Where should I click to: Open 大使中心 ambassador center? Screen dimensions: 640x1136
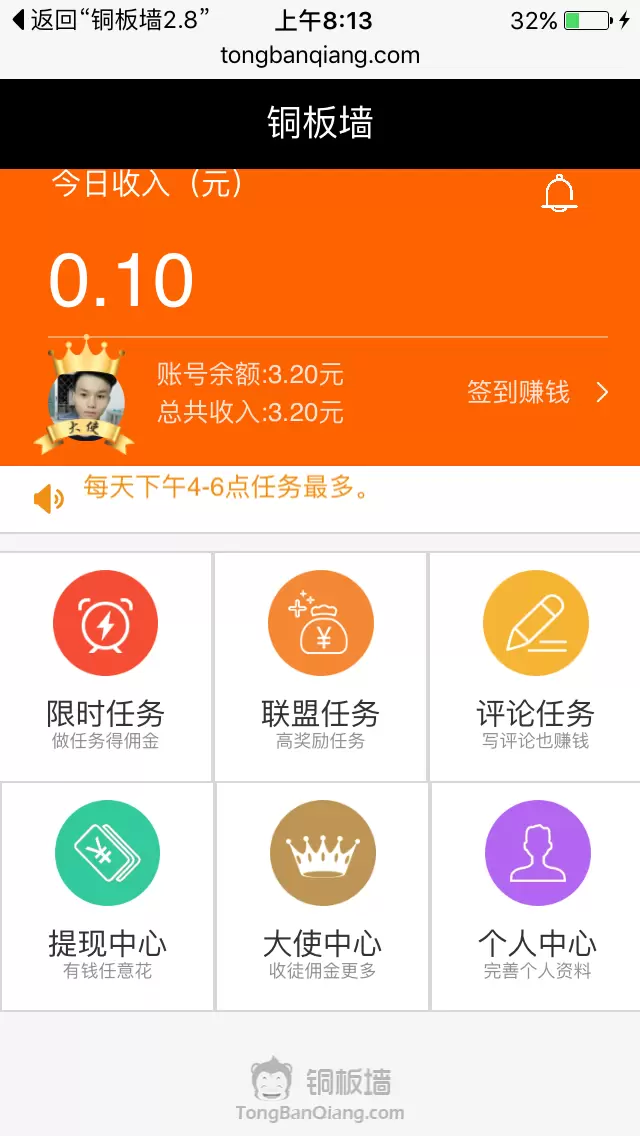pos(322,895)
